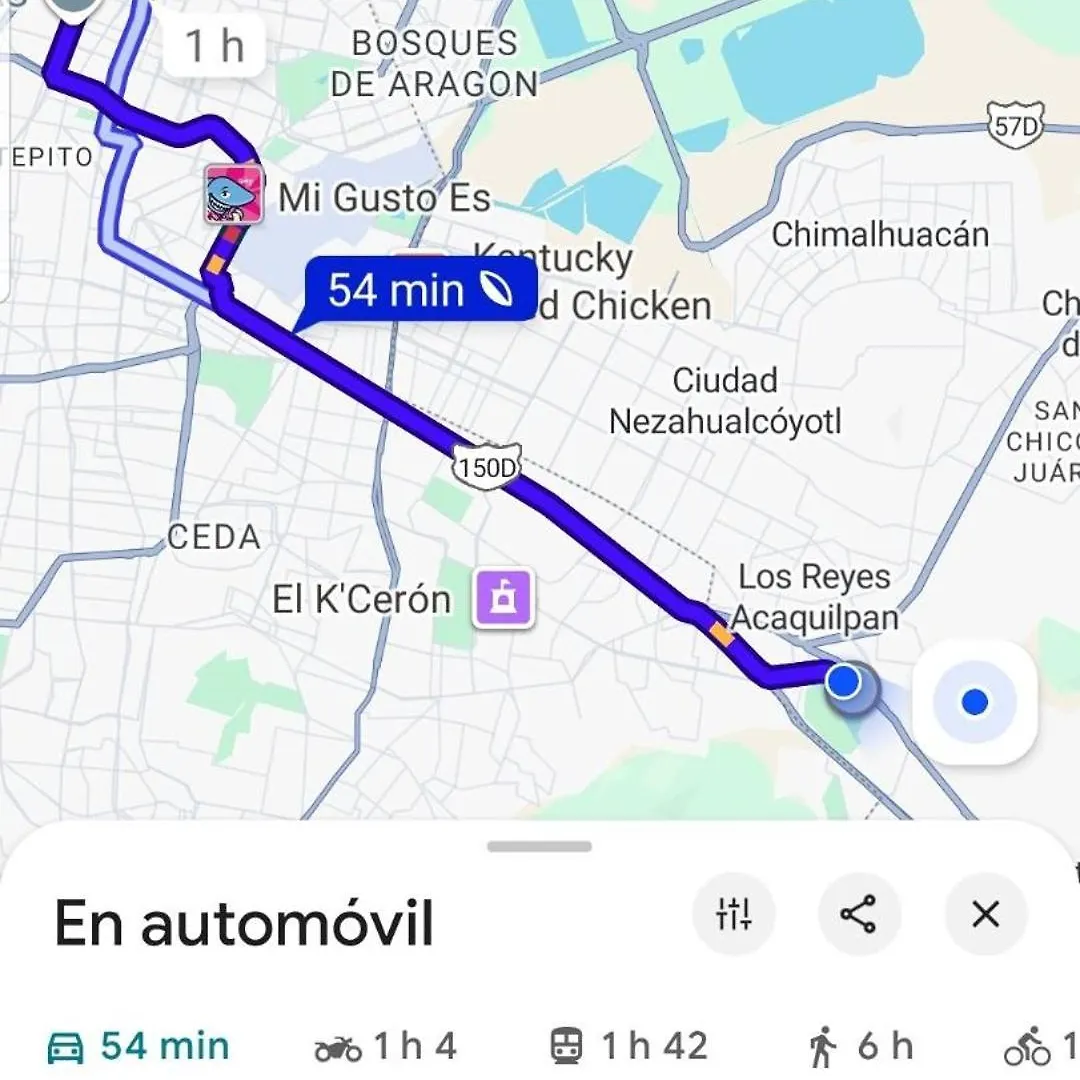Expand the bottom sheet drag handle
The width and height of the screenshot is (1080, 1080).
(540, 847)
